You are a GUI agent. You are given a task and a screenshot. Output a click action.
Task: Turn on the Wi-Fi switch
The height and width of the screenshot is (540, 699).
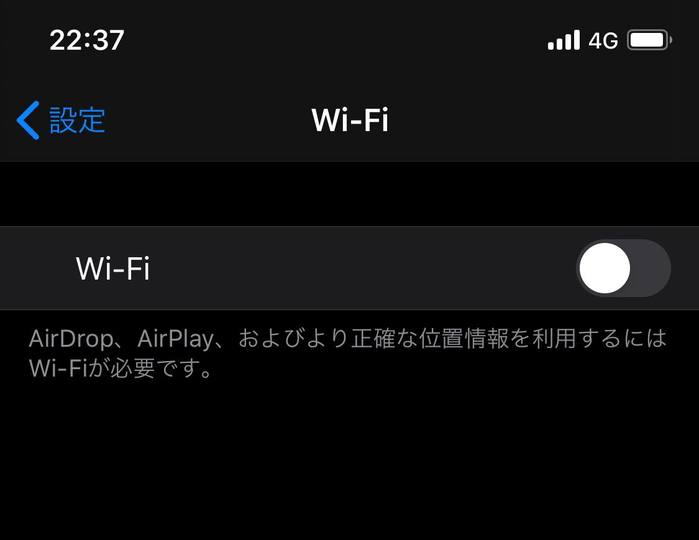tap(622, 268)
